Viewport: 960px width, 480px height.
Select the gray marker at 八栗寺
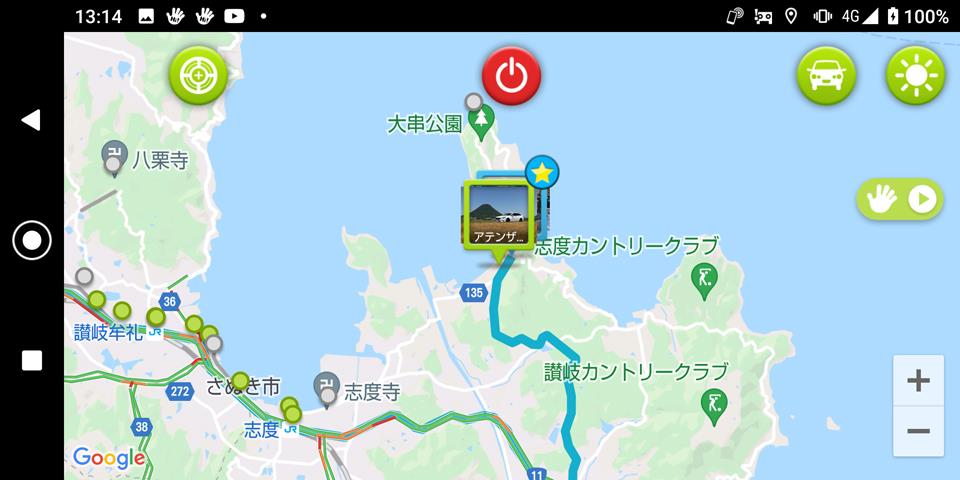tap(114, 163)
